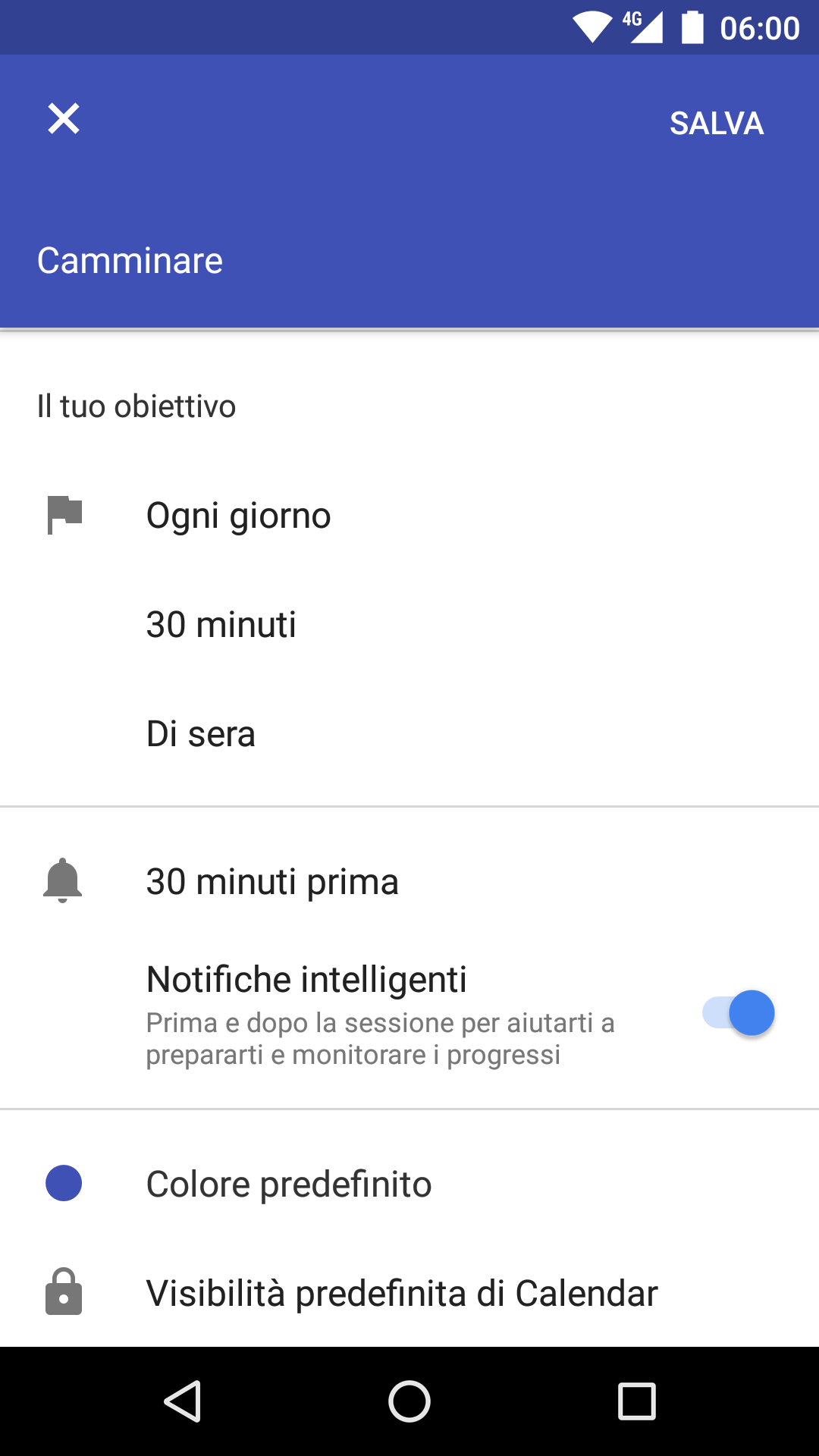Open the Colore predefinito color option
819x1456 pixels.
tap(409, 1184)
